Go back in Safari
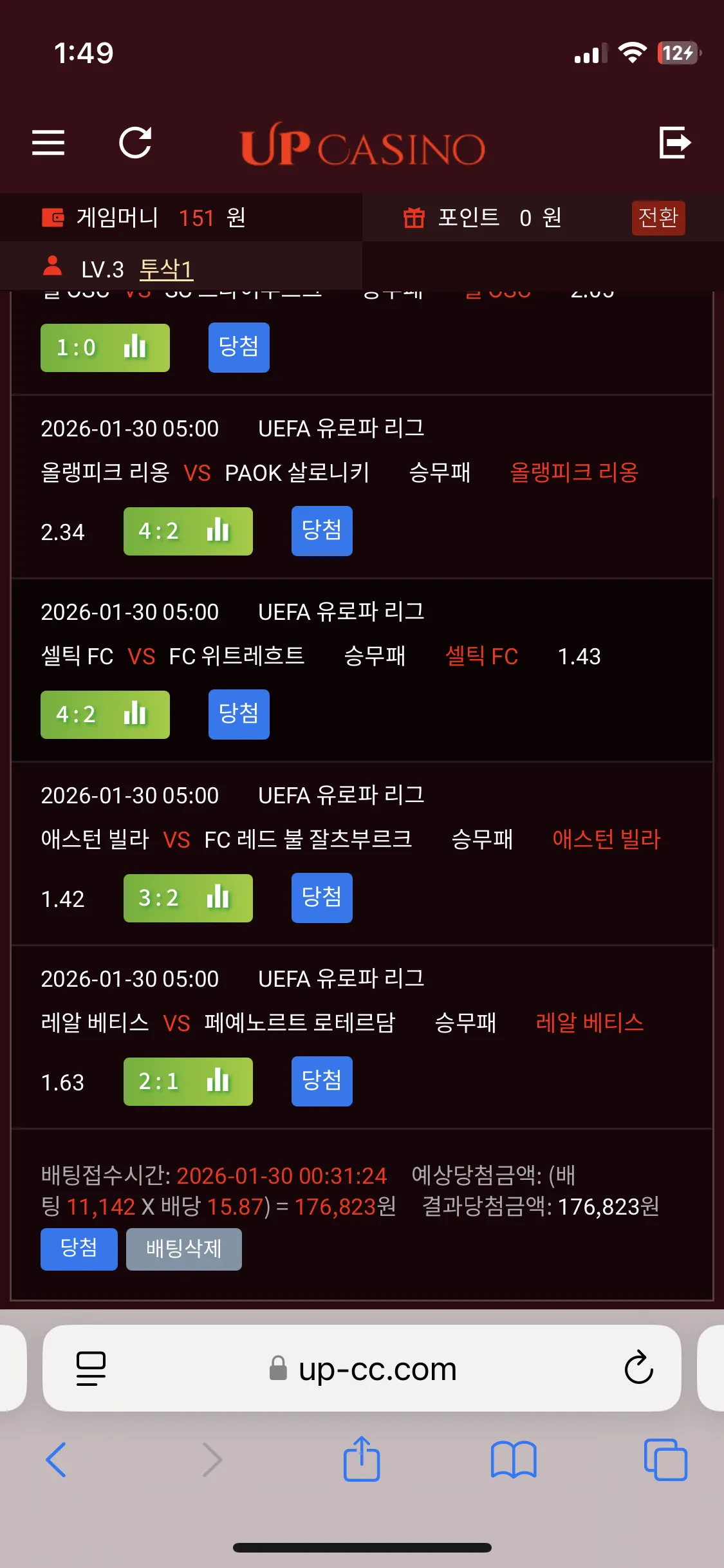 (x=56, y=1459)
